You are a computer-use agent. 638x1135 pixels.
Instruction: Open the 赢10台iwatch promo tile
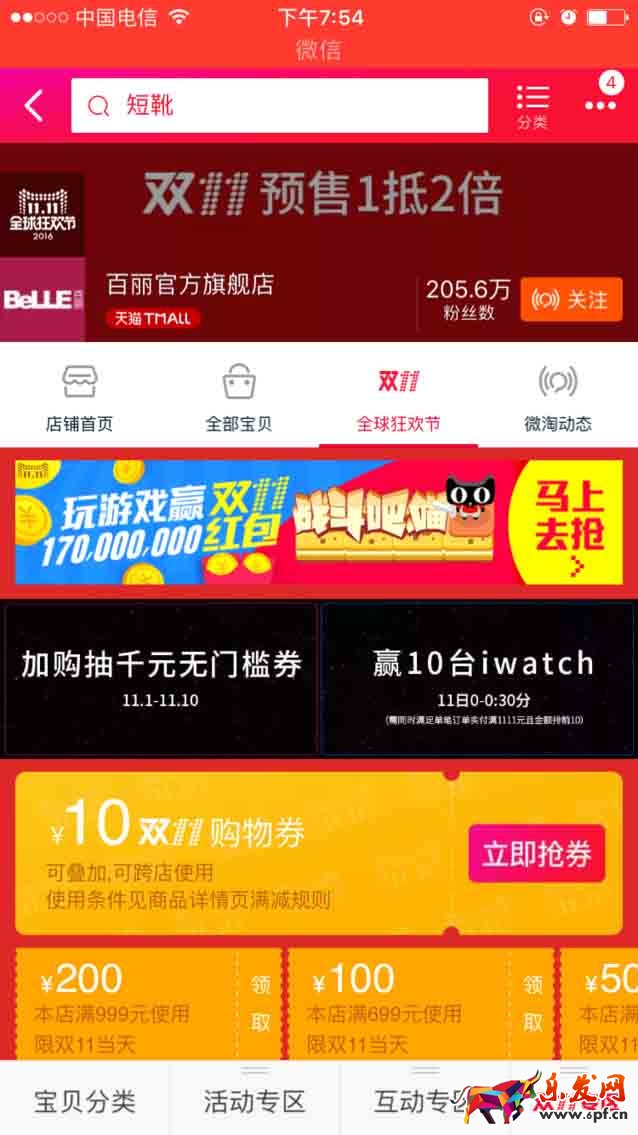point(478,677)
